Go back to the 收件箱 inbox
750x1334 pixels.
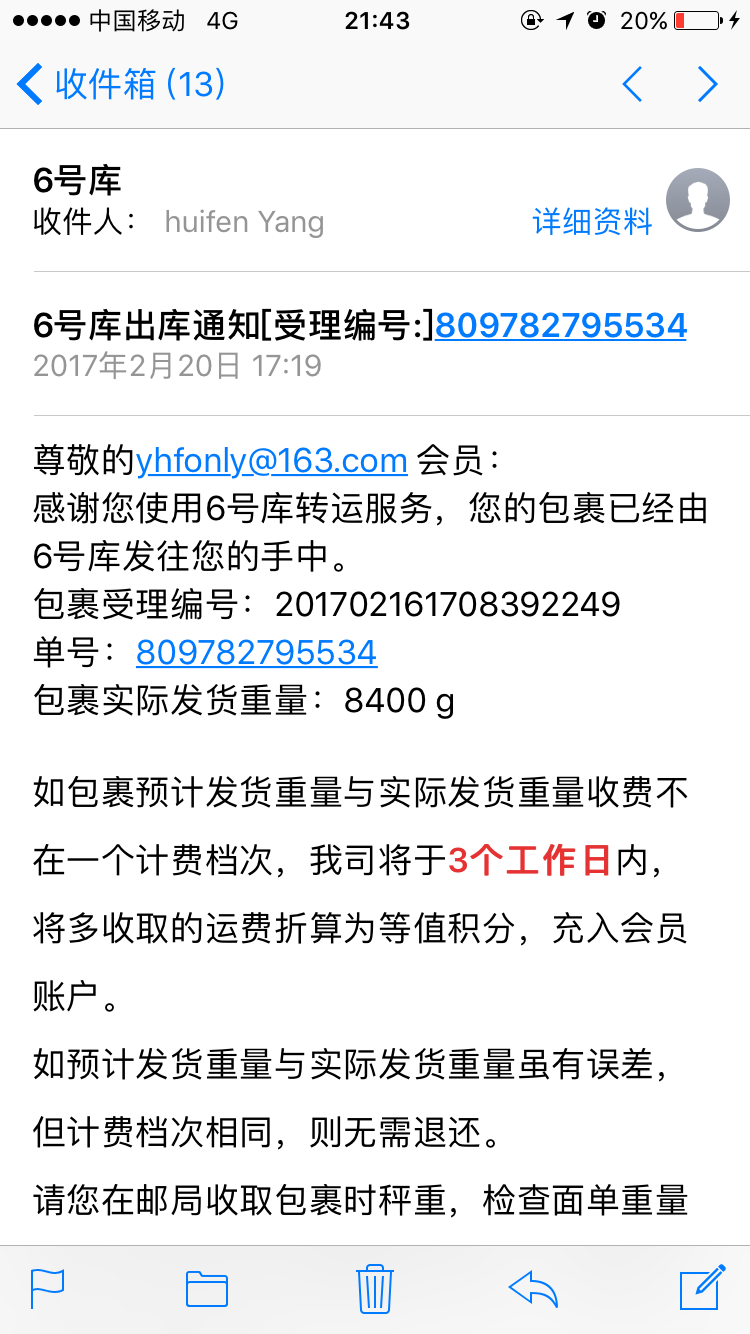(x=121, y=84)
